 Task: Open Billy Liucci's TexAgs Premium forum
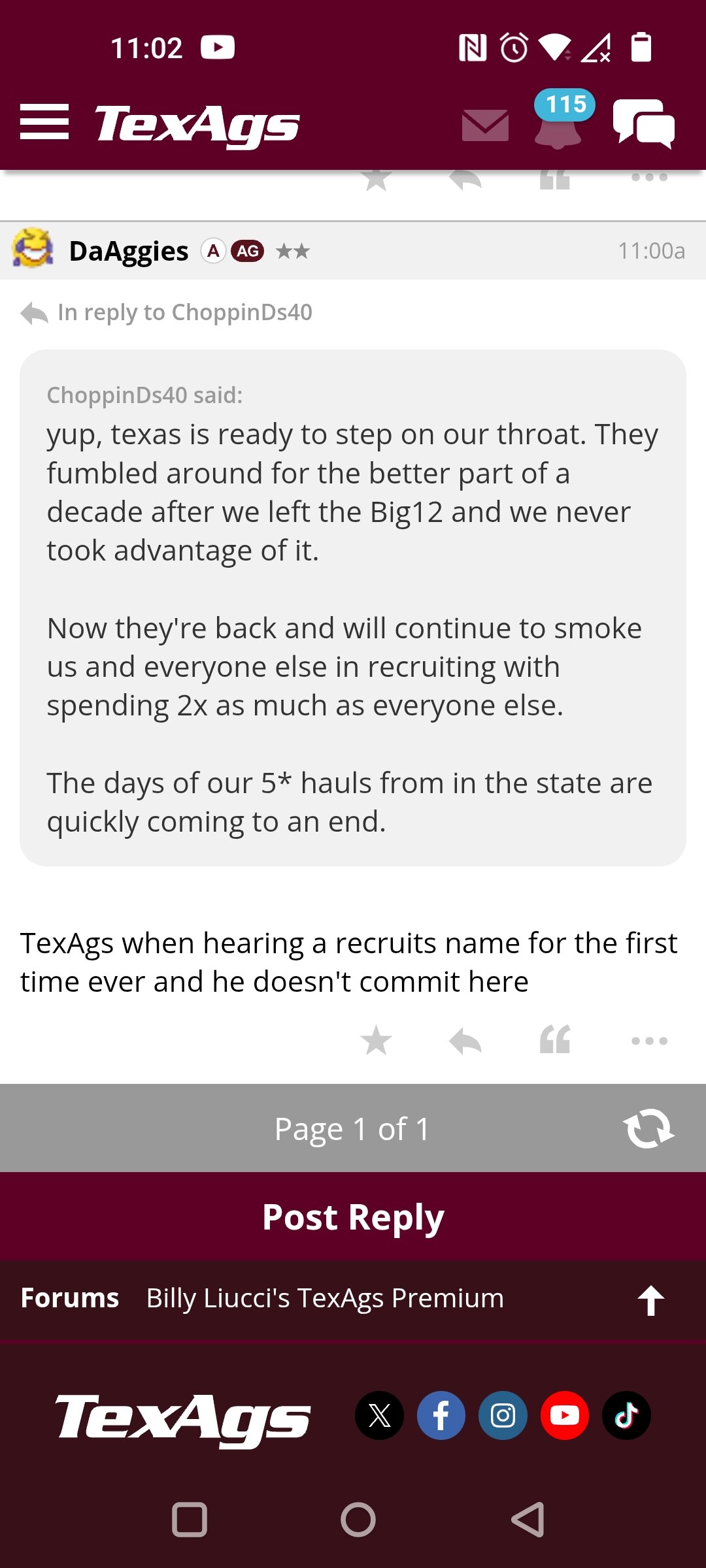(x=325, y=1298)
